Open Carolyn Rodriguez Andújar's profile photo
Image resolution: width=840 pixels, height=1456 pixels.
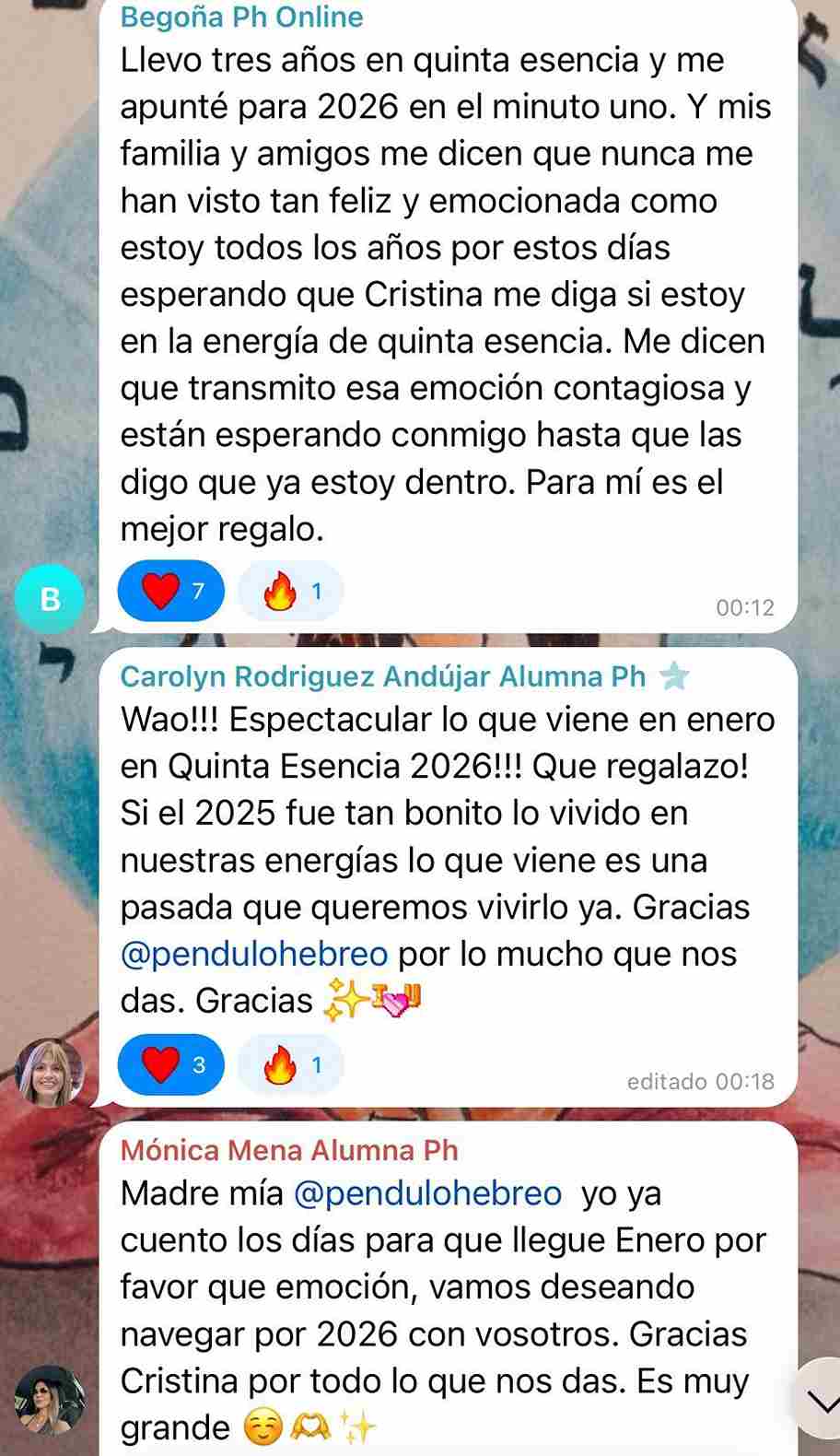50,1073
